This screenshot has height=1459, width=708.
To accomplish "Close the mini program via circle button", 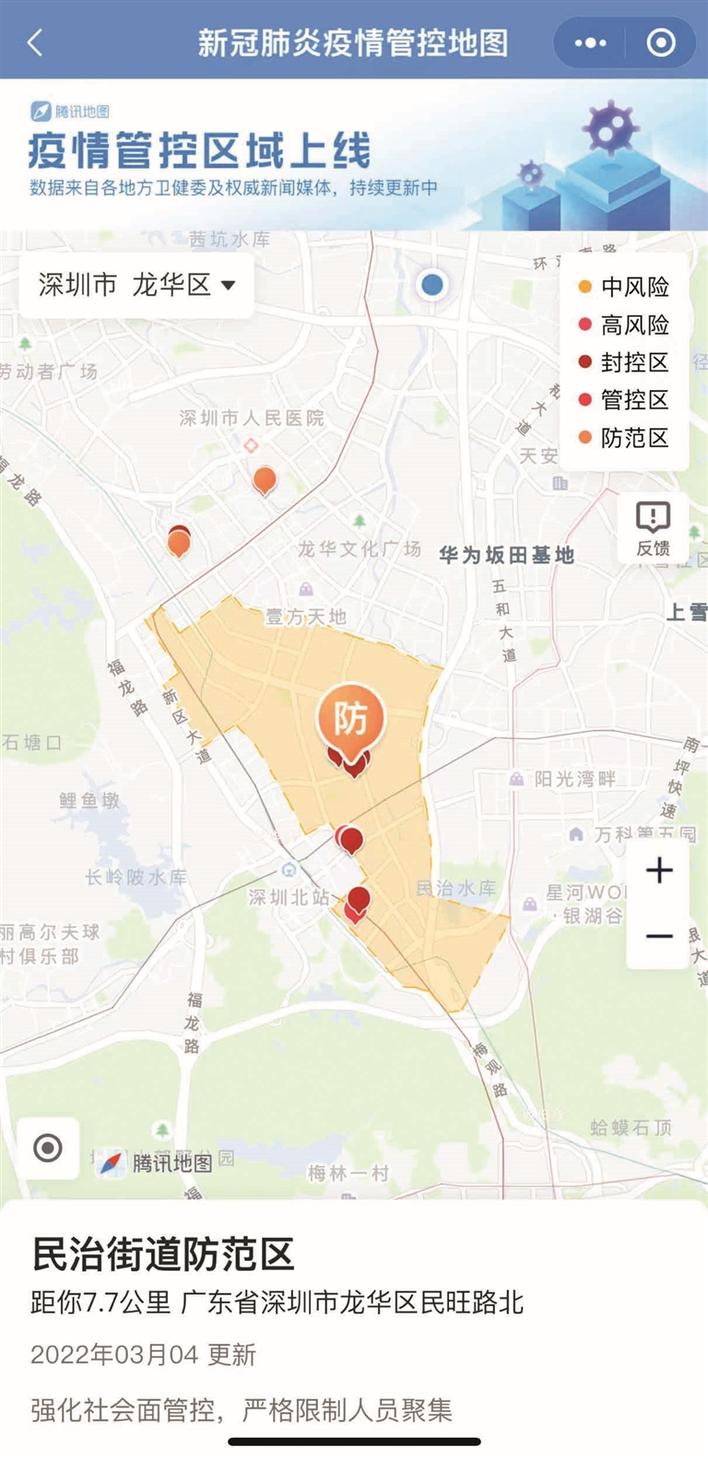I will coord(661,43).
